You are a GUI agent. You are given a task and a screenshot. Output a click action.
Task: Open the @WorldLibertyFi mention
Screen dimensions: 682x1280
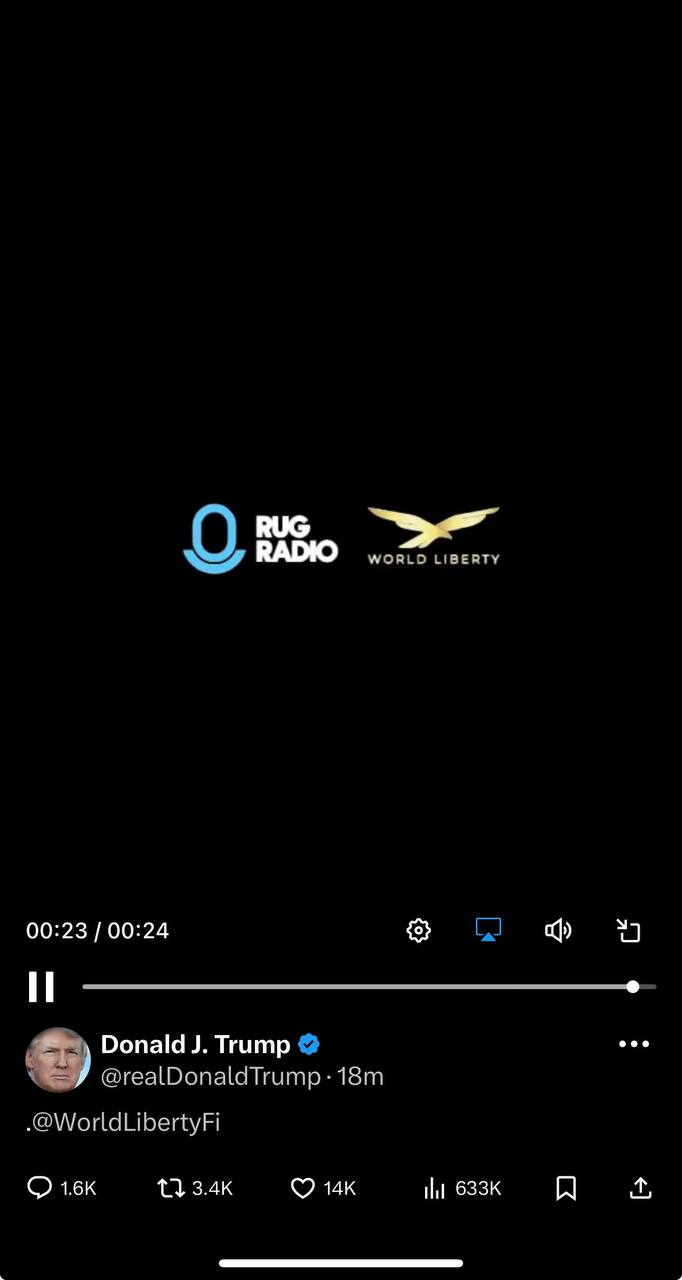coord(125,1122)
